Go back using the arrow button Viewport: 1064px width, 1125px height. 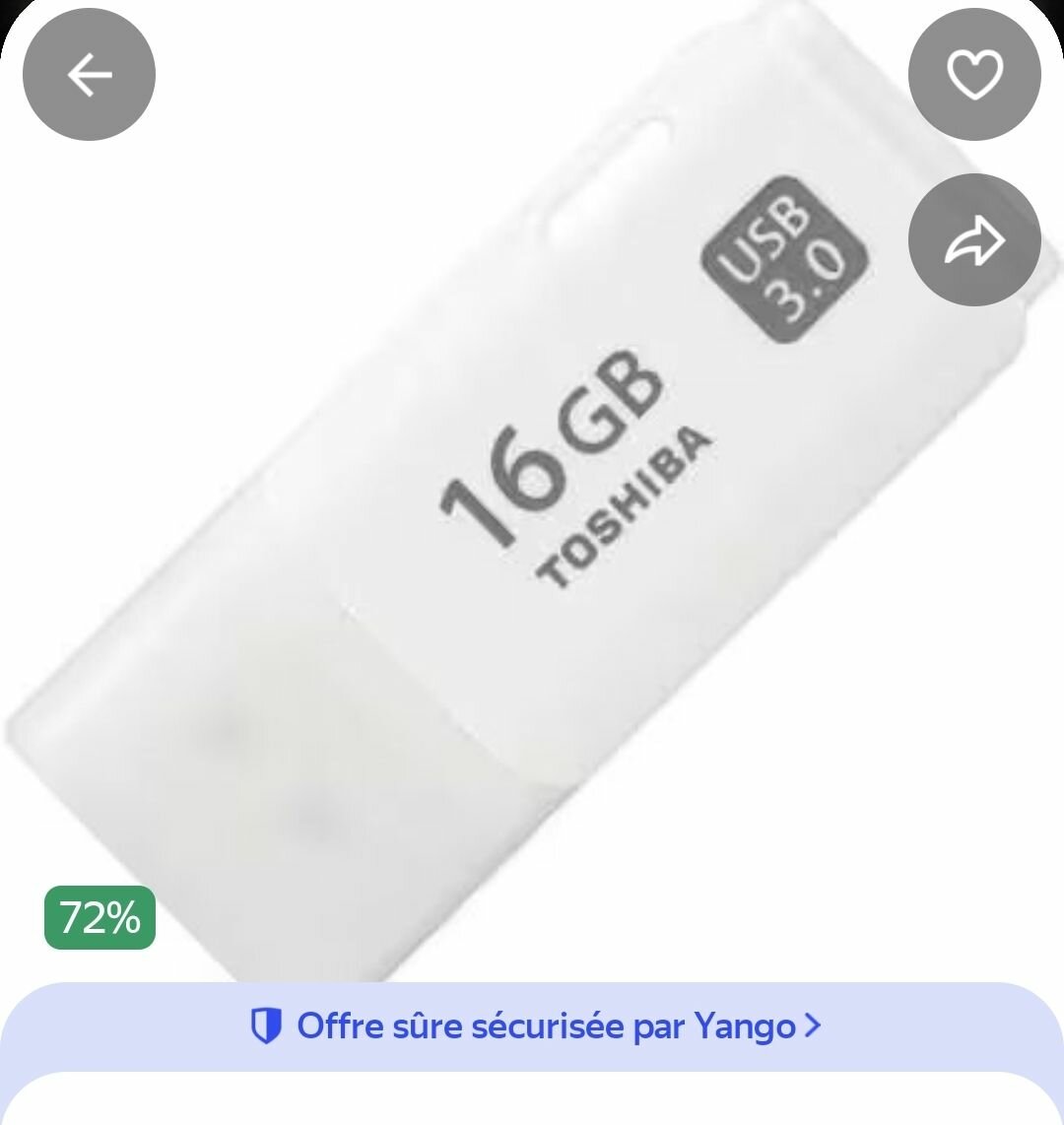tap(89, 75)
